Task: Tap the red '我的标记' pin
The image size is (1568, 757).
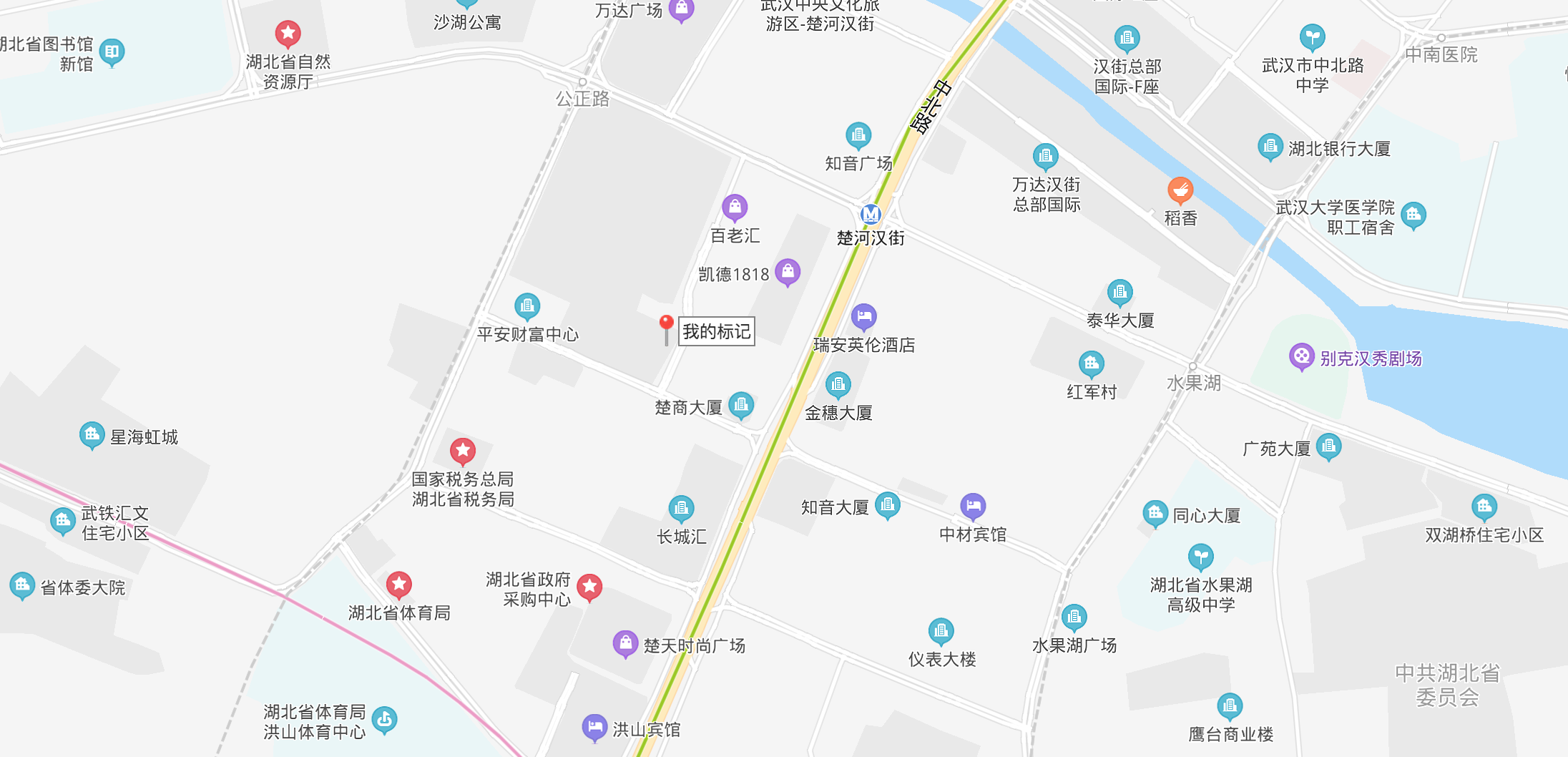Action: [666, 325]
